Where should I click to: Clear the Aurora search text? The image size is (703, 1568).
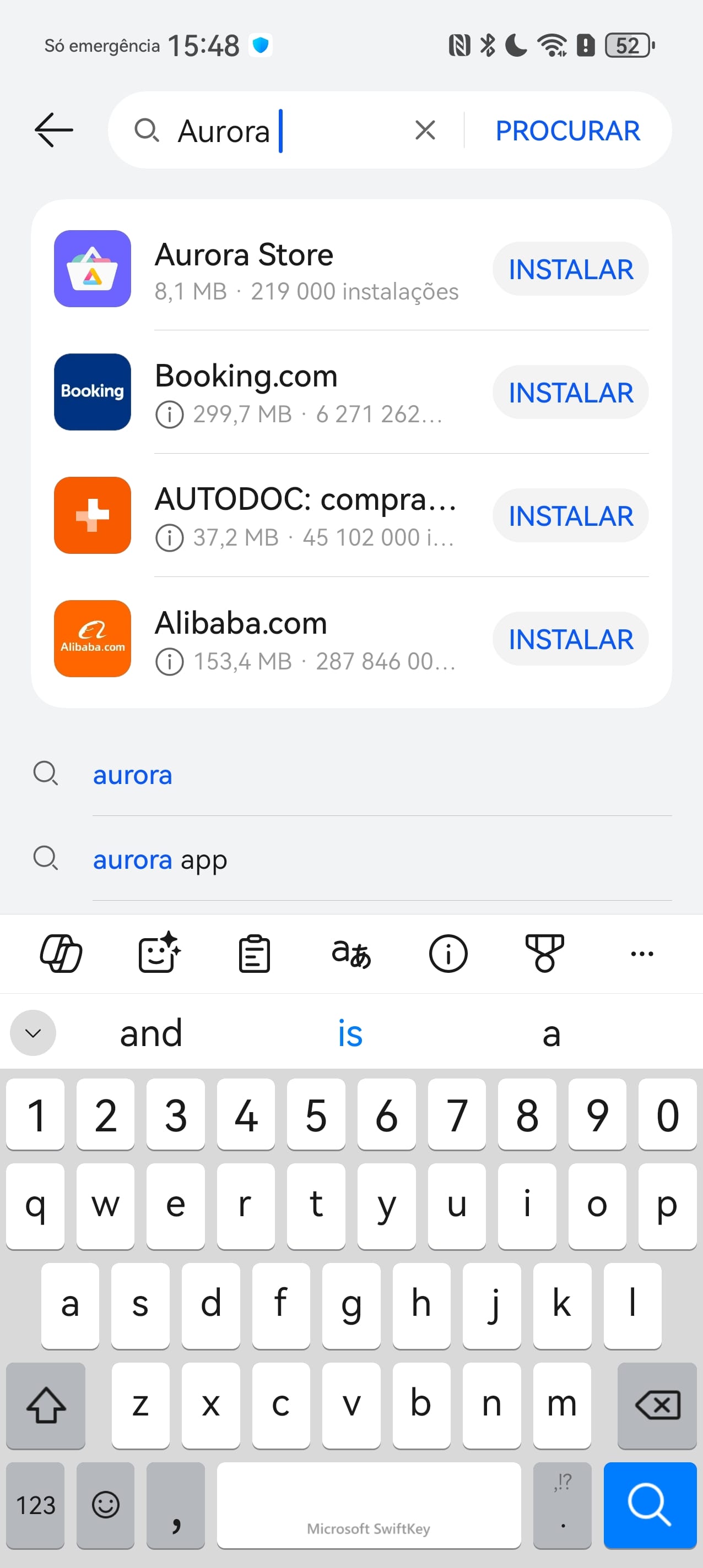[x=425, y=129]
